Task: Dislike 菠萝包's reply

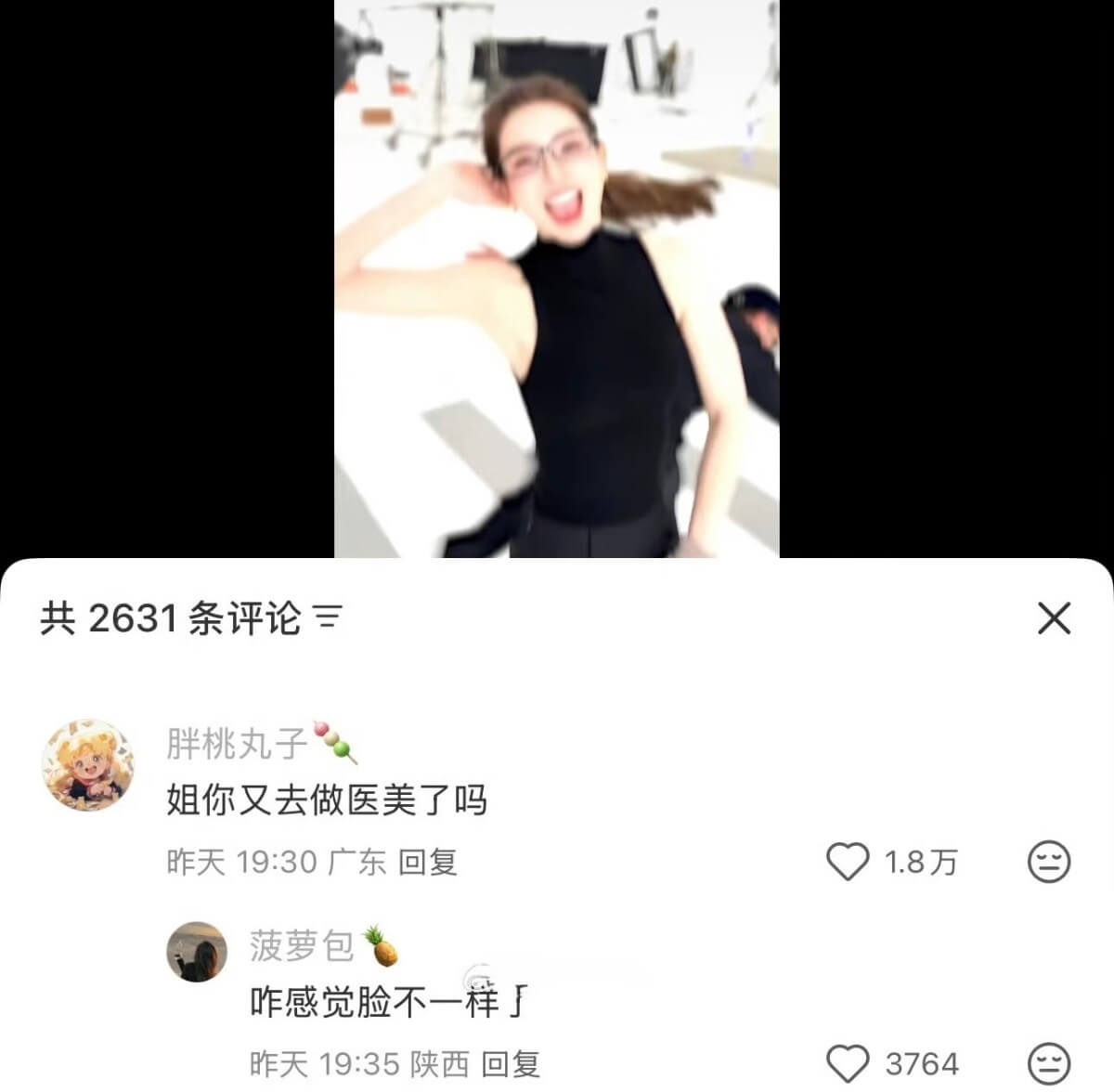Action: [1049, 1063]
